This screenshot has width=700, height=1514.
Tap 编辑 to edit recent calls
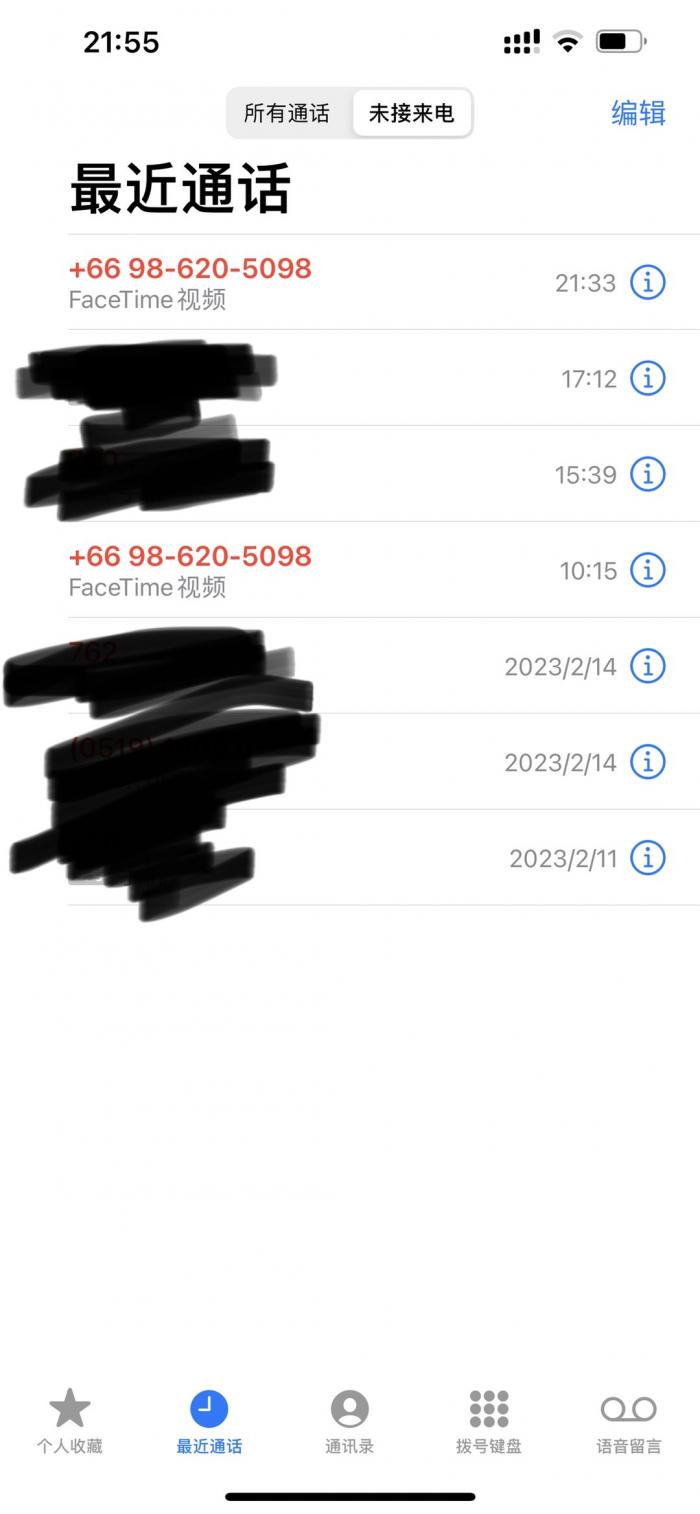[638, 113]
